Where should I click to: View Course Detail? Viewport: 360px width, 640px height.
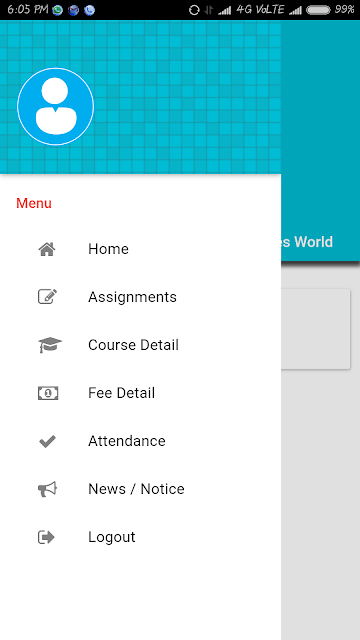pyautogui.click(x=140, y=345)
